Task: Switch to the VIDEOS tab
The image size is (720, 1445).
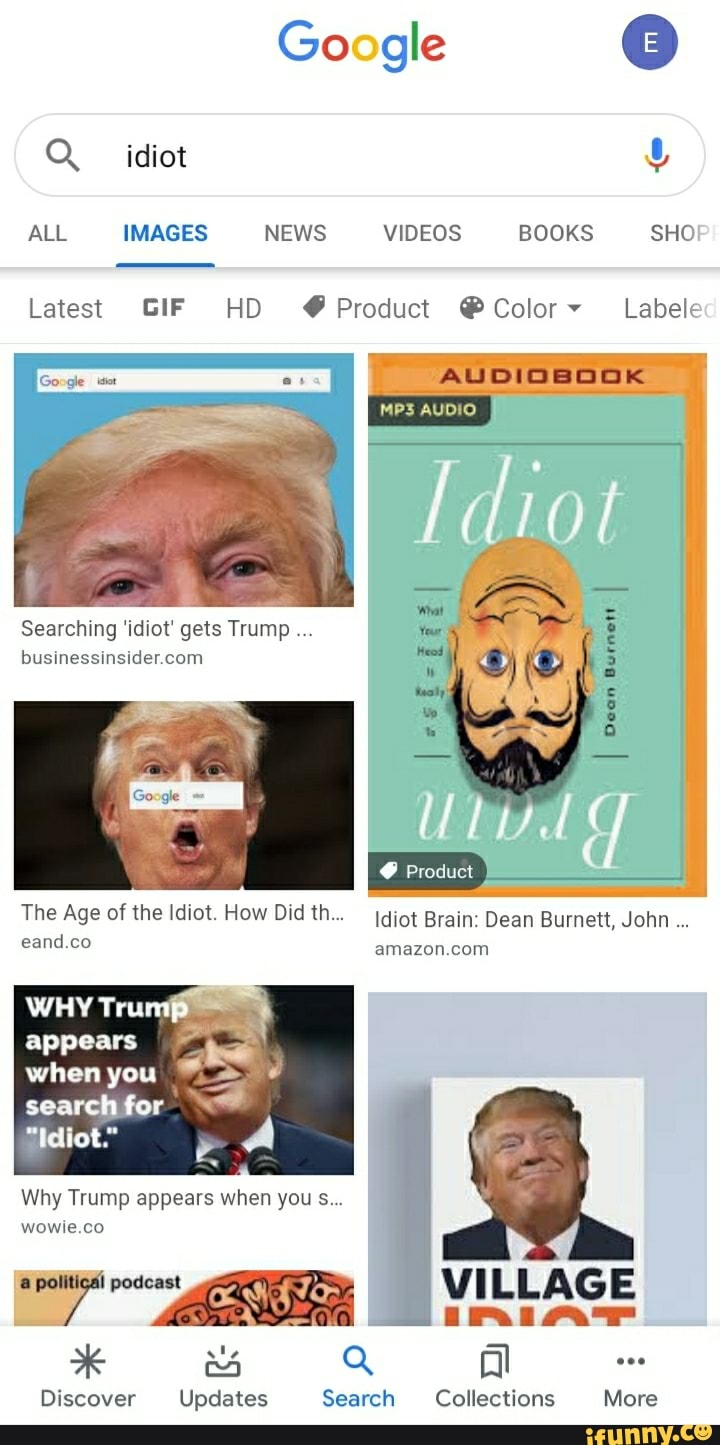Action: tap(421, 233)
